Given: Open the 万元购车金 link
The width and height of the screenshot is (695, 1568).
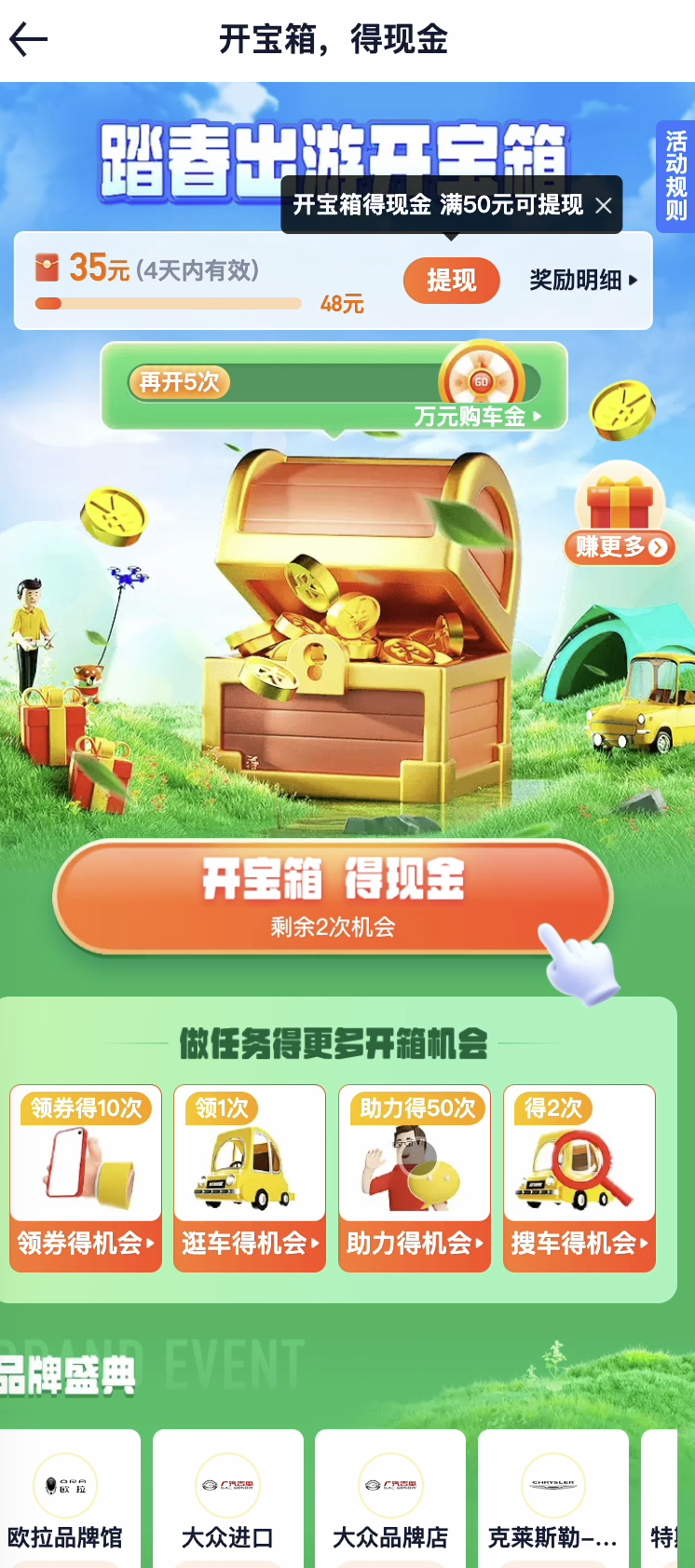Looking at the screenshot, I should (477, 417).
